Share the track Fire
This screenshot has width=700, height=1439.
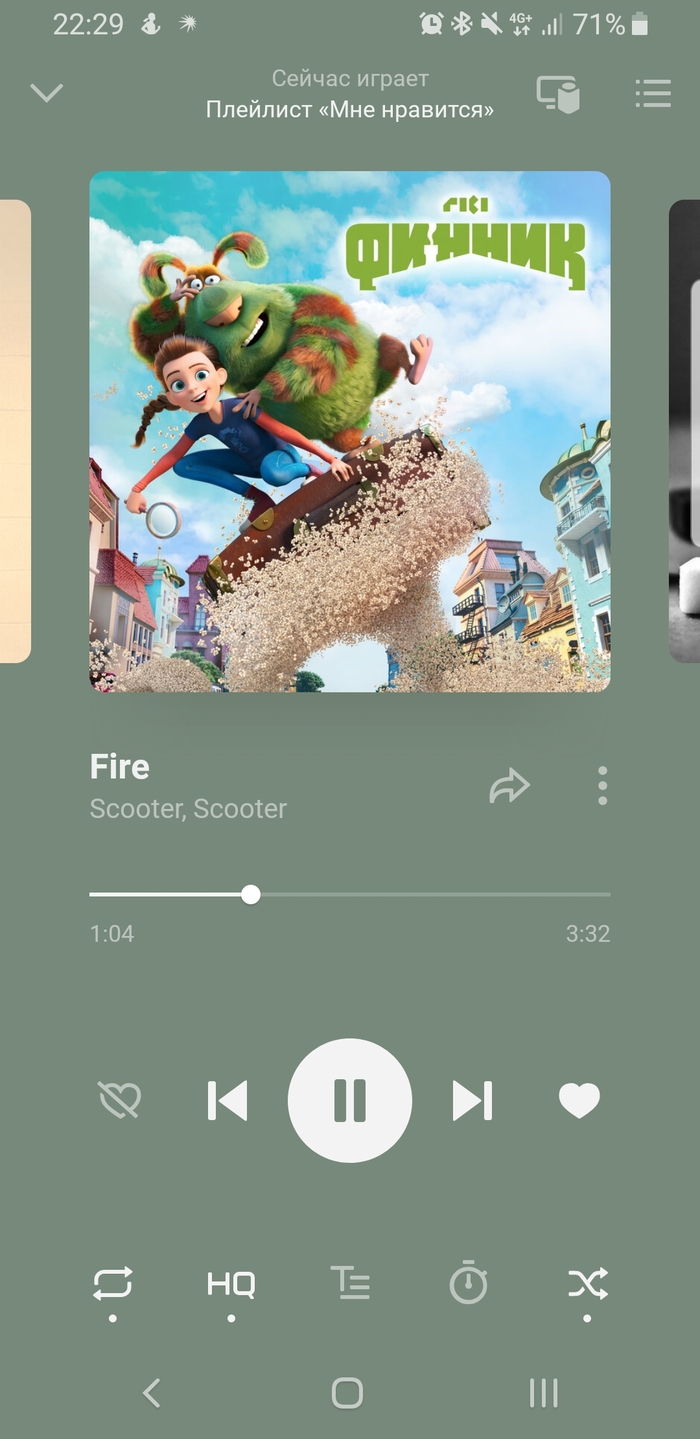click(x=508, y=786)
